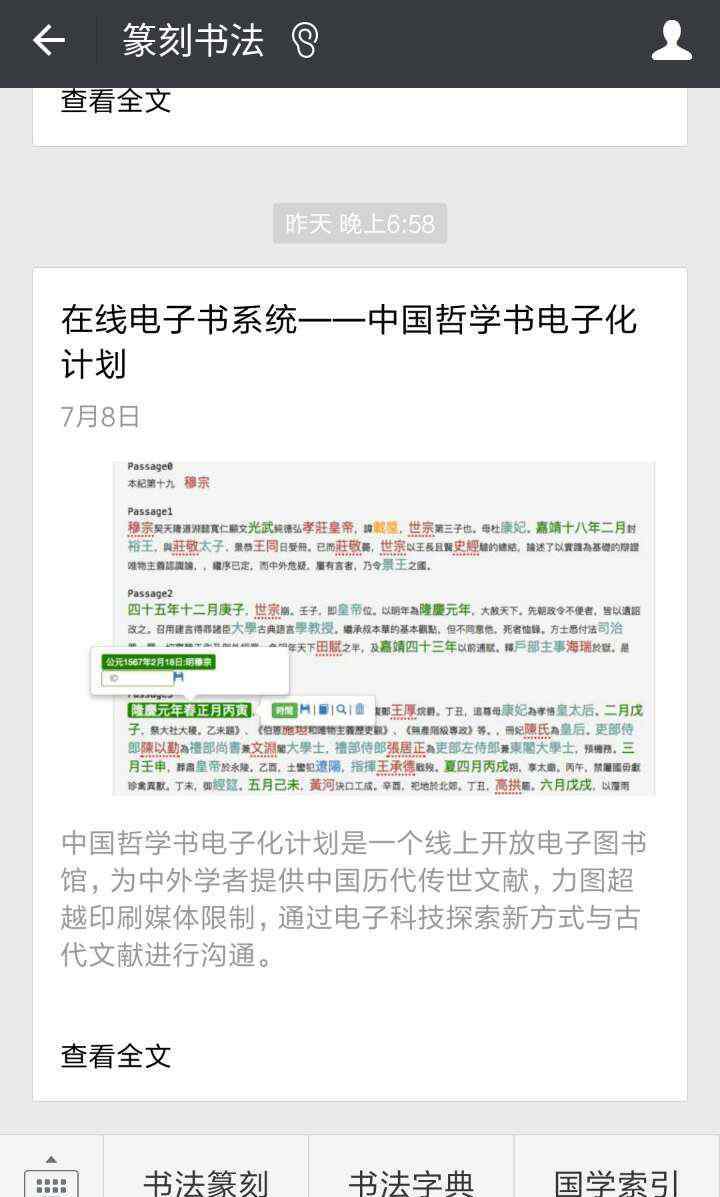Viewport: 720px width, 1197px height.
Task: Open the 在线电子书系统 article card
Action: (360, 684)
